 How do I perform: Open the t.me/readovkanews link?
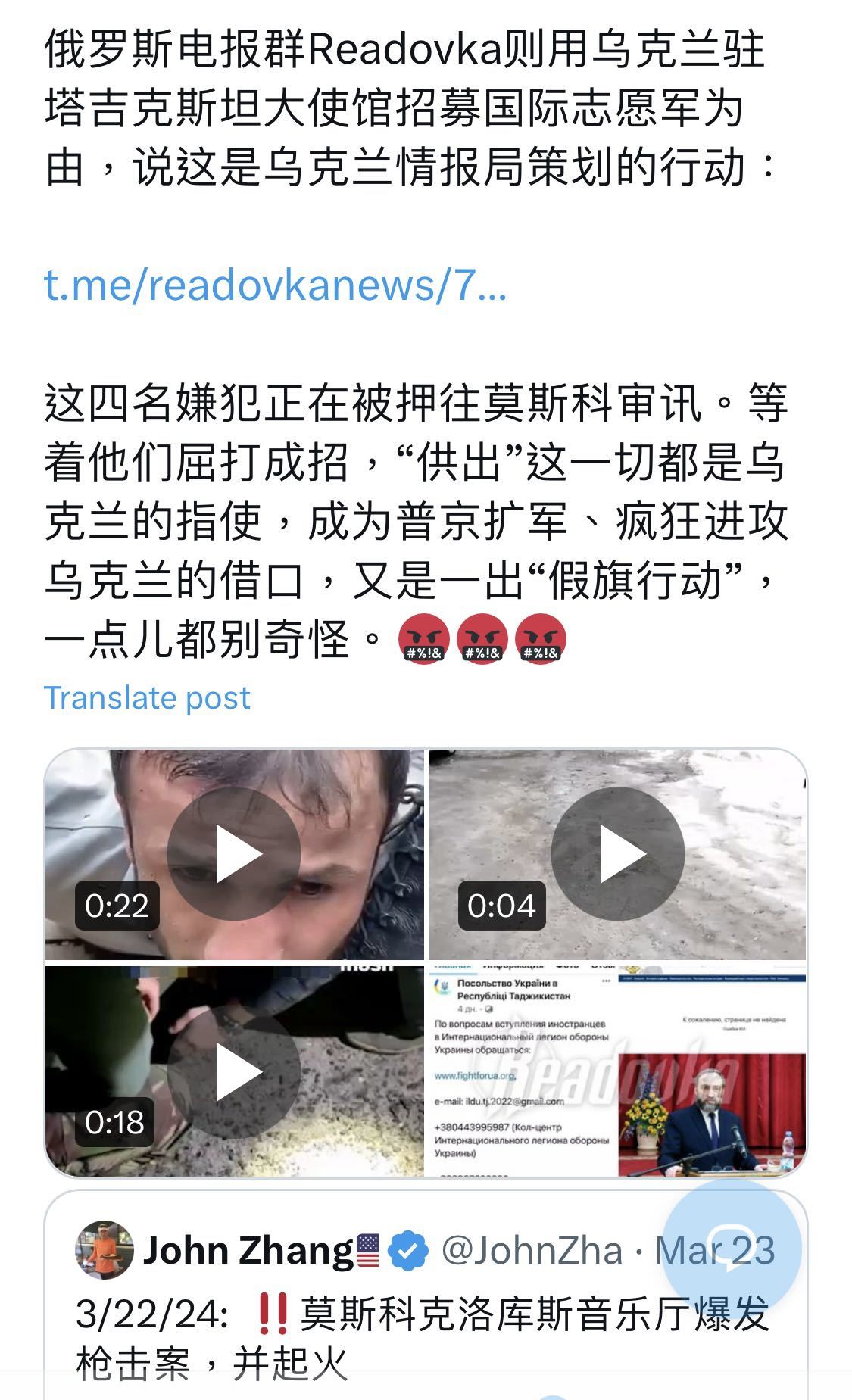tap(275, 285)
